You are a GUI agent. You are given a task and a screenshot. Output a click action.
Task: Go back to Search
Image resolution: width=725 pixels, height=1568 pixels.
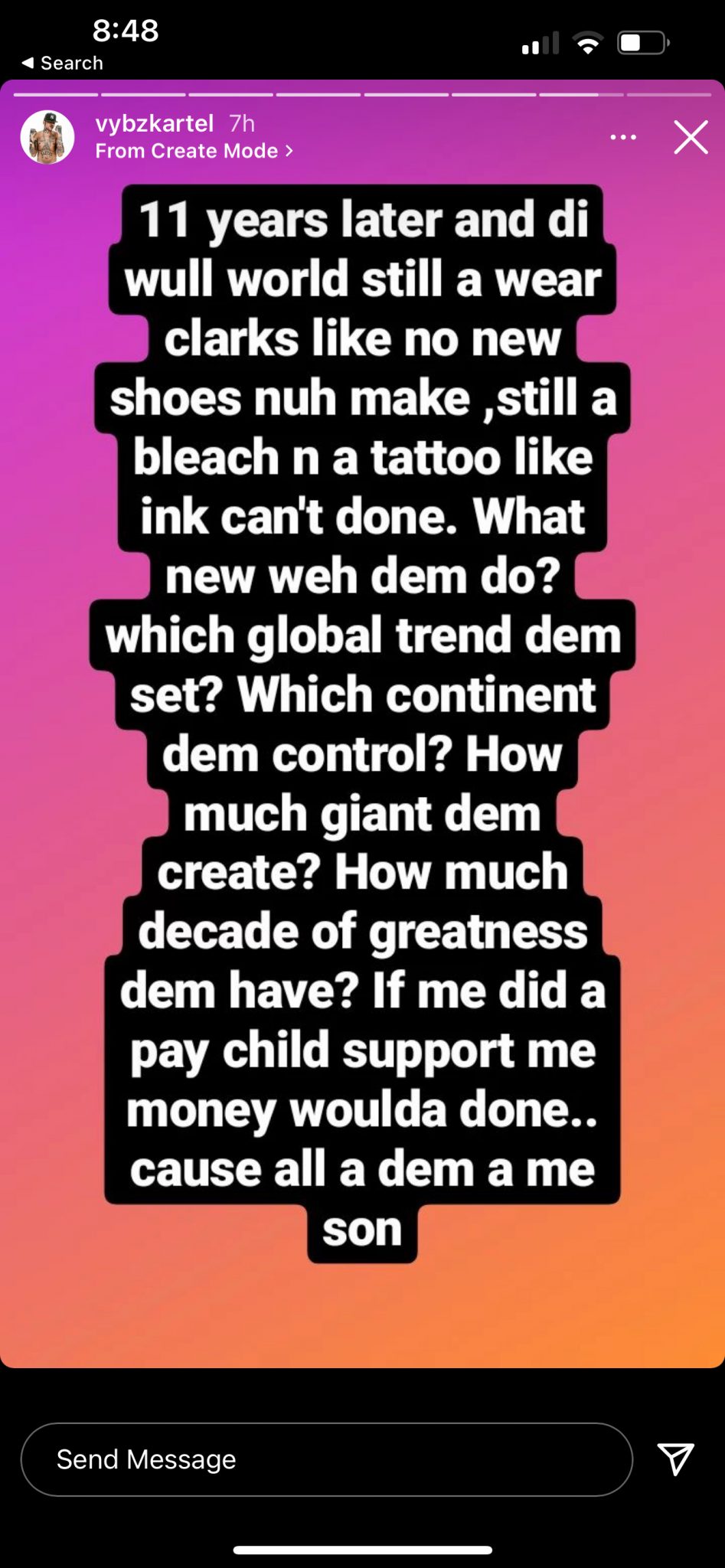(63, 63)
